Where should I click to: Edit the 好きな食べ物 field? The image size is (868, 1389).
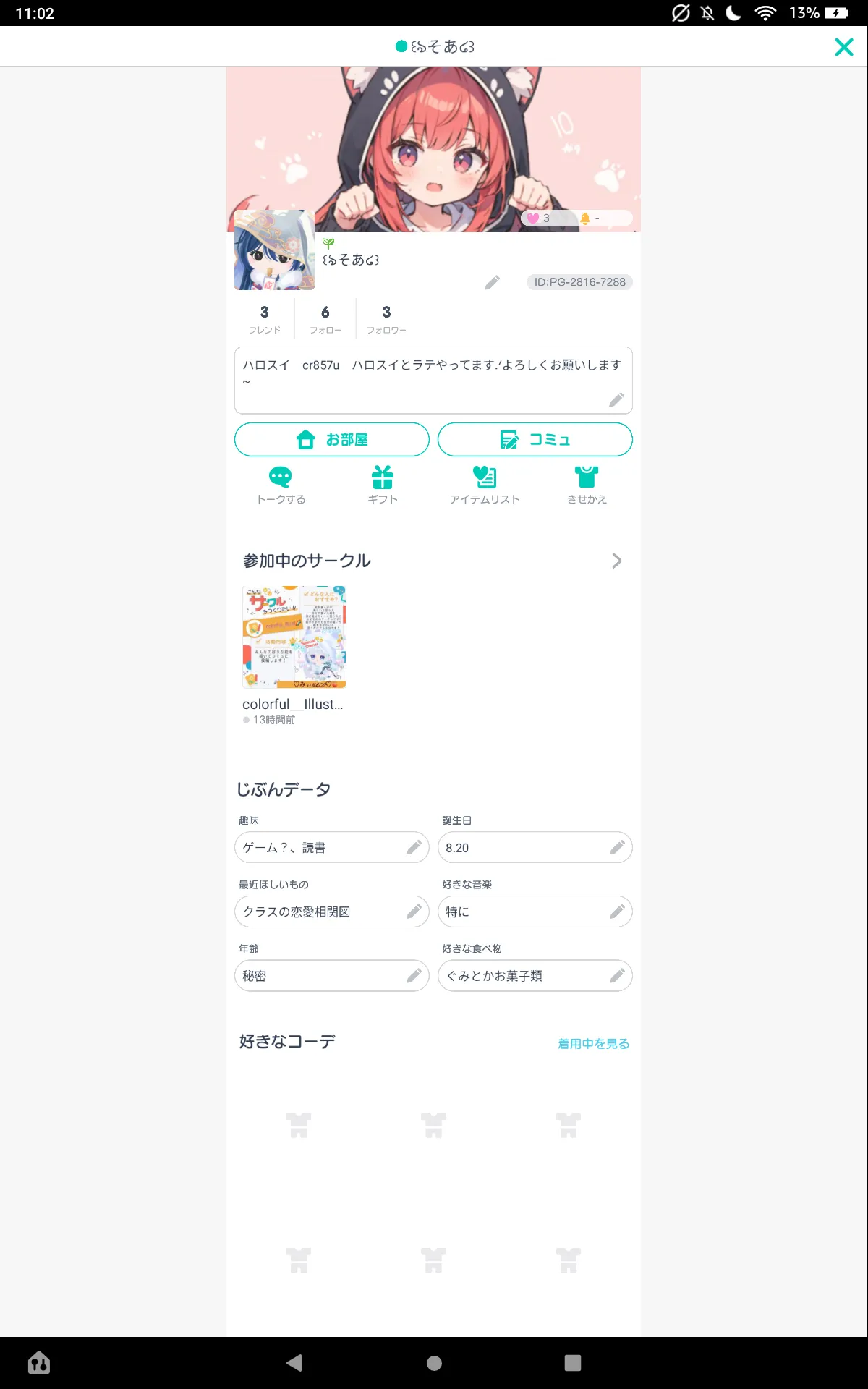click(535, 976)
